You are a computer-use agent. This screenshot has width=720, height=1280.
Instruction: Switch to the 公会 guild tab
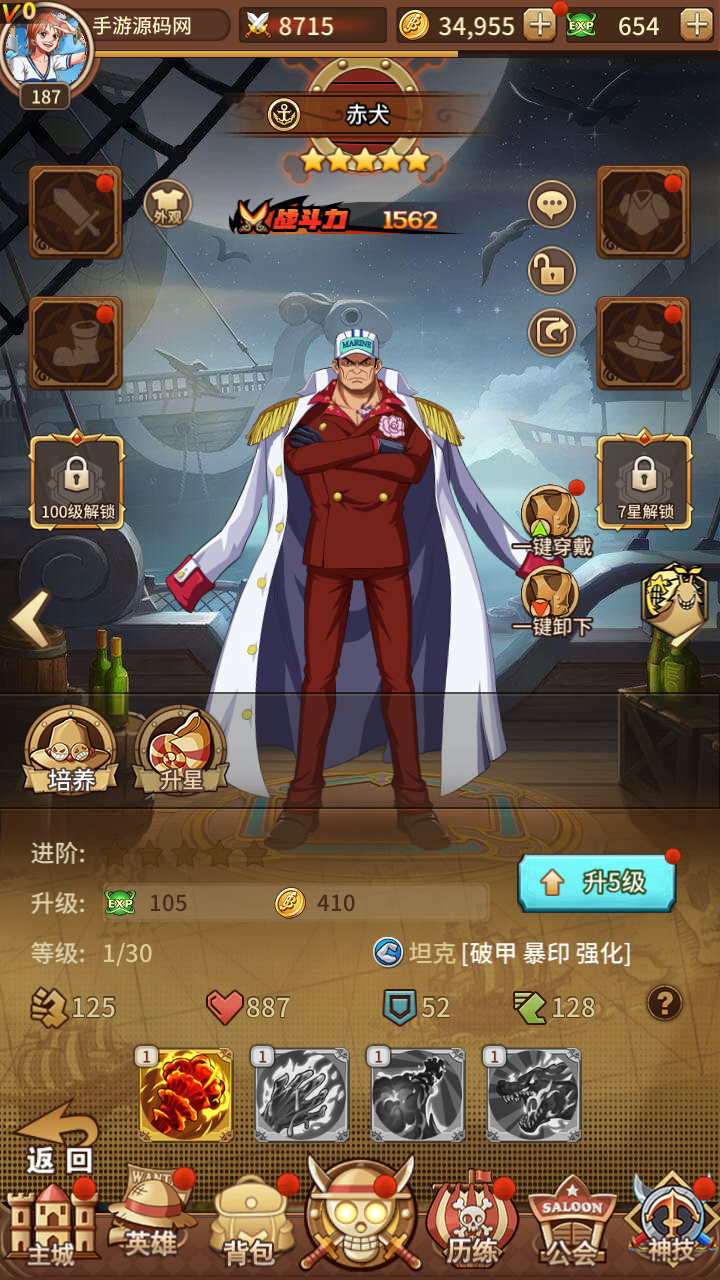click(x=572, y=1225)
